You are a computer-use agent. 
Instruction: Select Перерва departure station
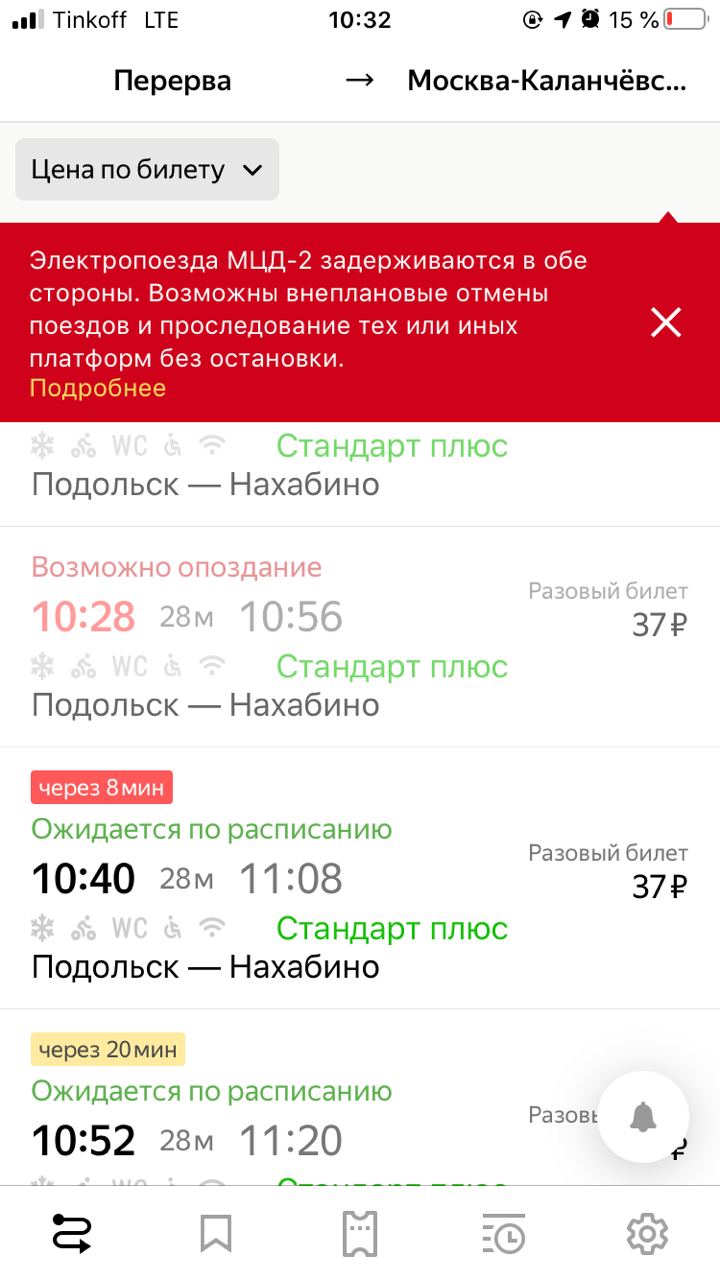point(172,81)
